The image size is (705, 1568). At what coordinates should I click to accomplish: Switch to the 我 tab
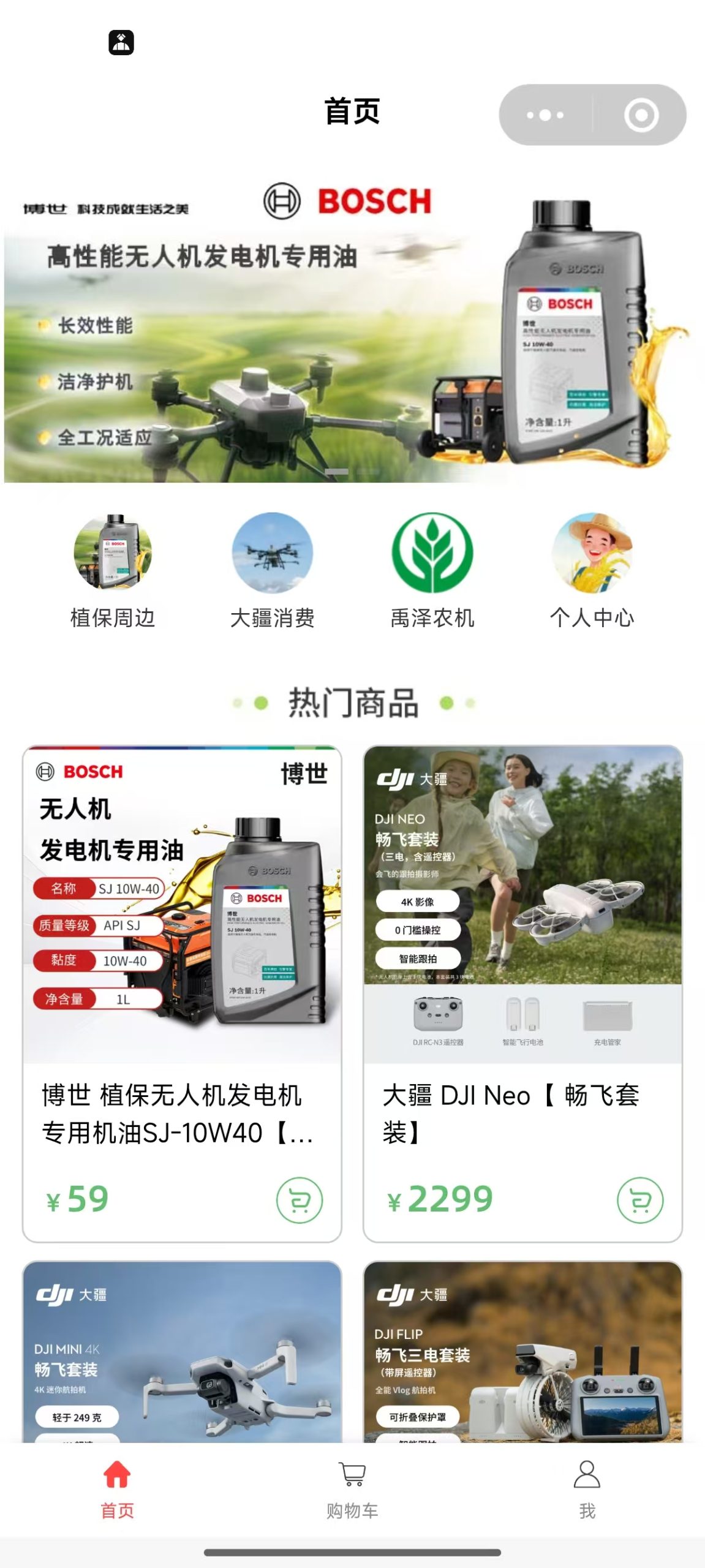587,1488
